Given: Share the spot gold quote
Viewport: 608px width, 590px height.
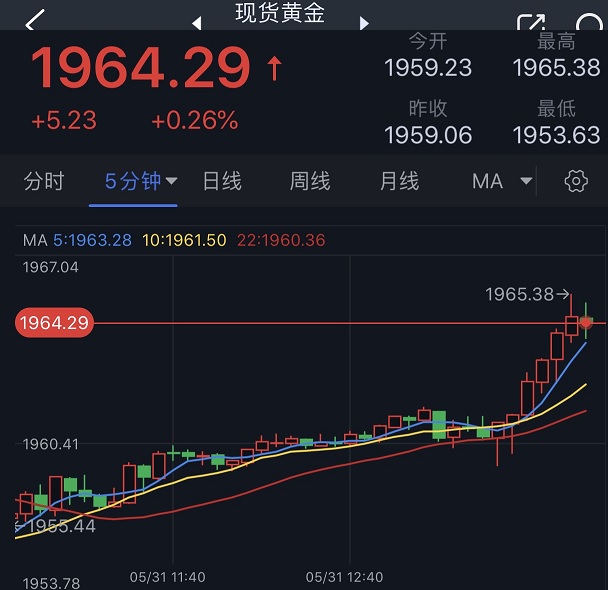Looking at the screenshot, I should pos(531,22).
